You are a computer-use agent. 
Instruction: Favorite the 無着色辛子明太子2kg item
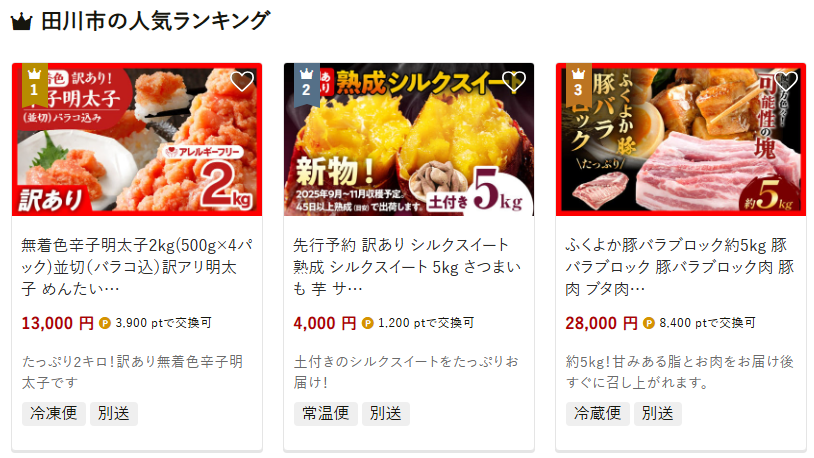[x=242, y=82]
